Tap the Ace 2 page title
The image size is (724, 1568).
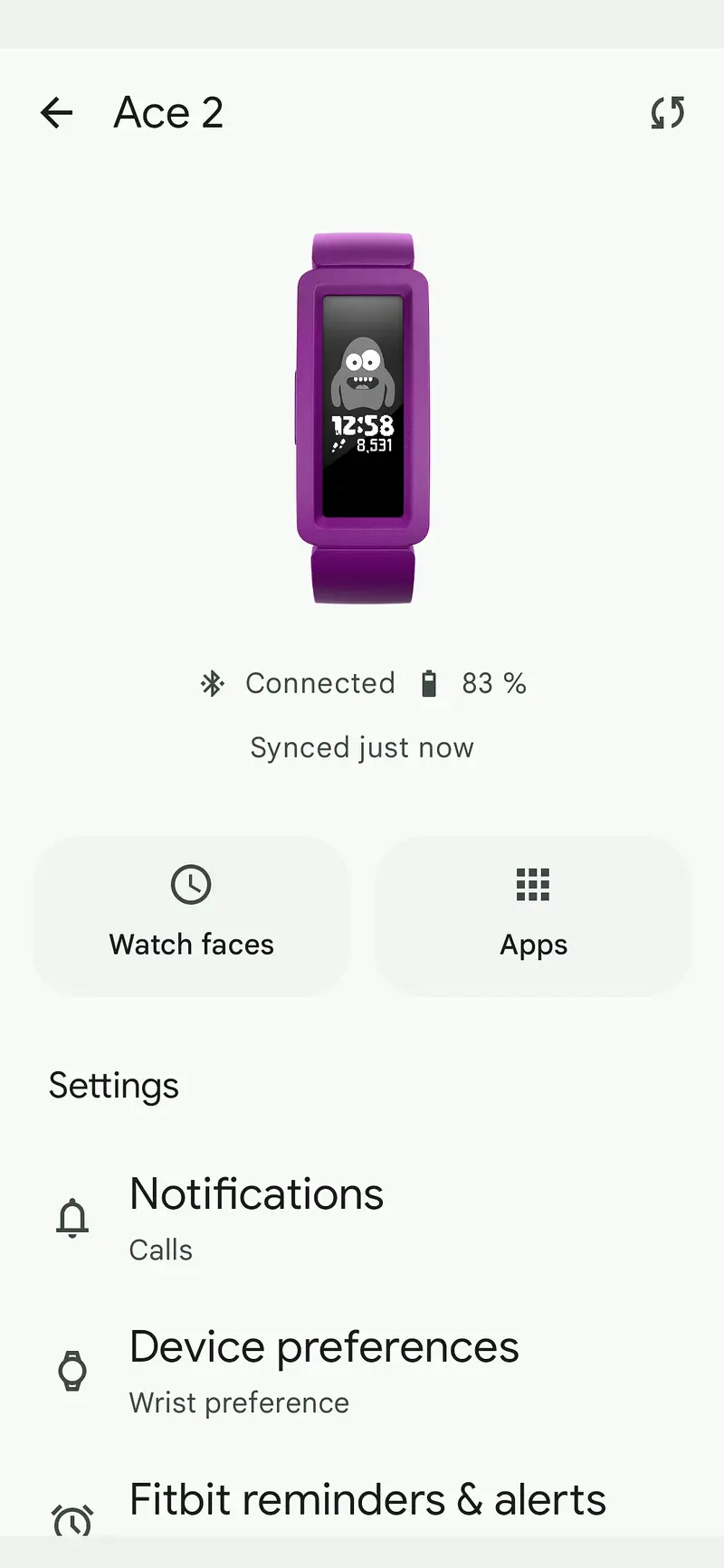pos(168,112)
